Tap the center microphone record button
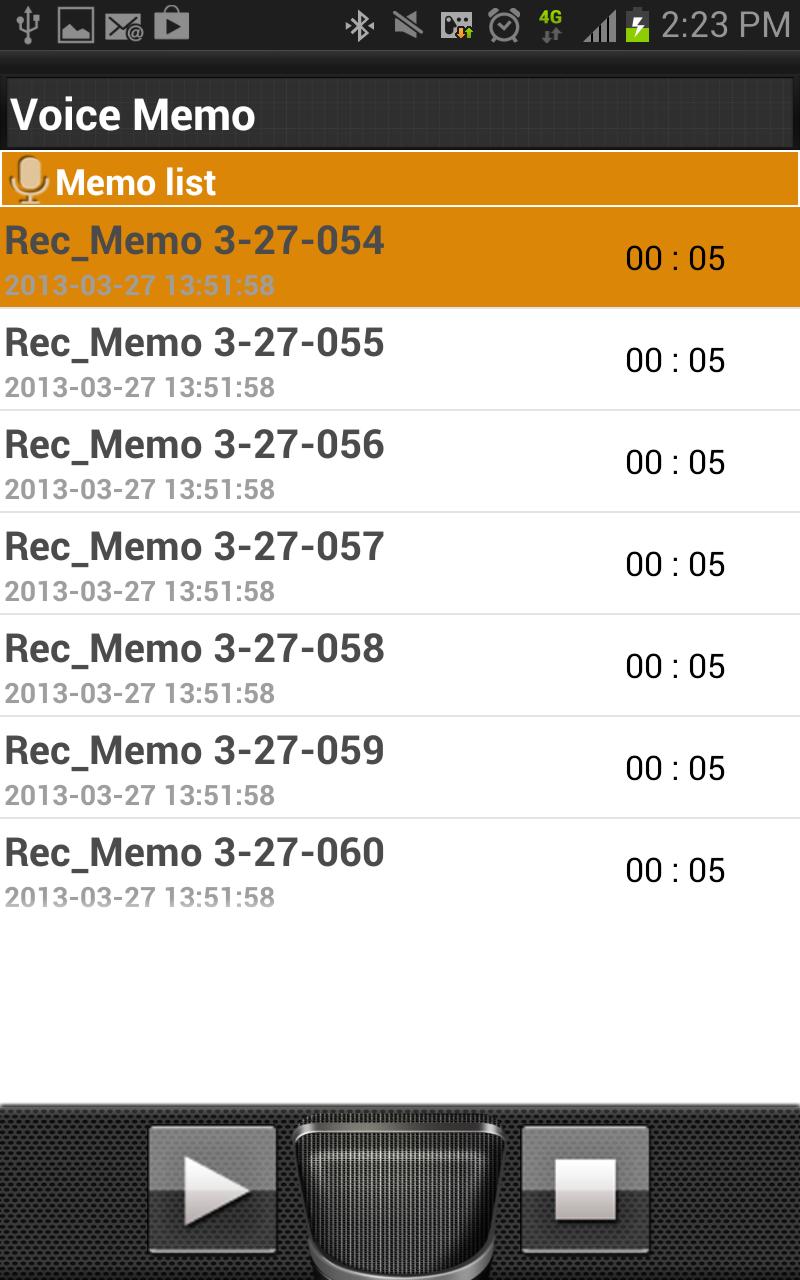 [400, 1195]
